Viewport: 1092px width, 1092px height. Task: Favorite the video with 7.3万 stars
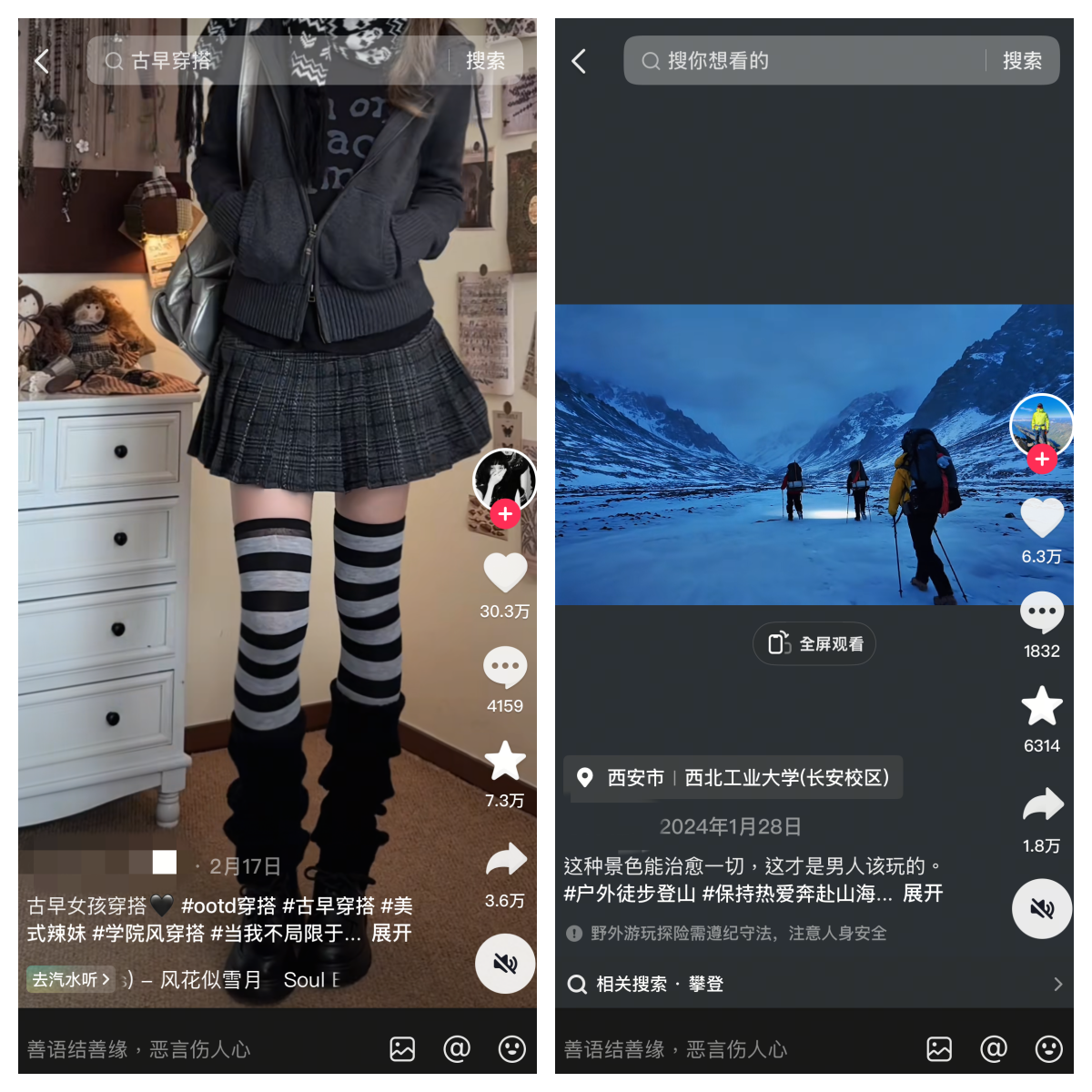click(x=505, y=763)
